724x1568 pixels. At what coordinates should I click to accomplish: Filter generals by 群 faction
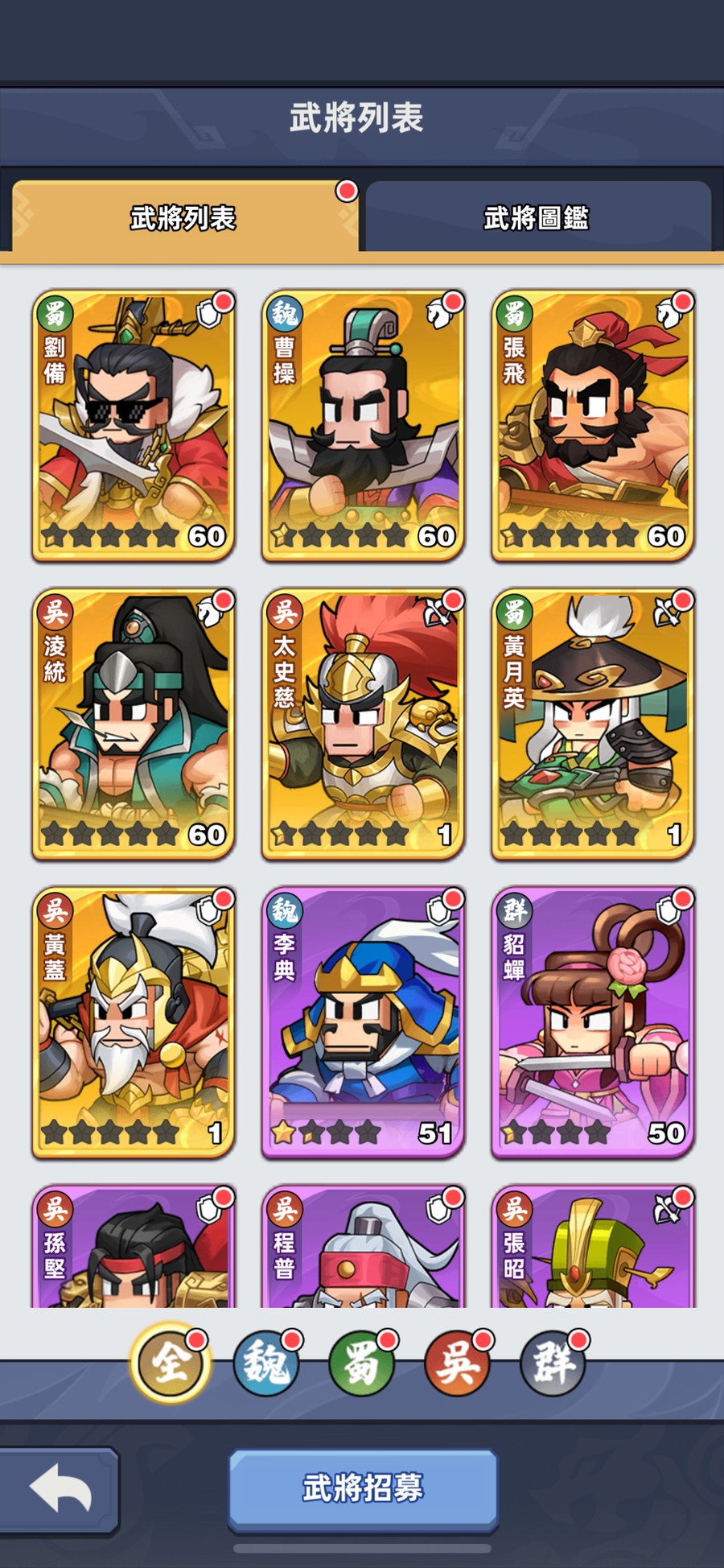pyautogui.click(x=553, y=1364)
